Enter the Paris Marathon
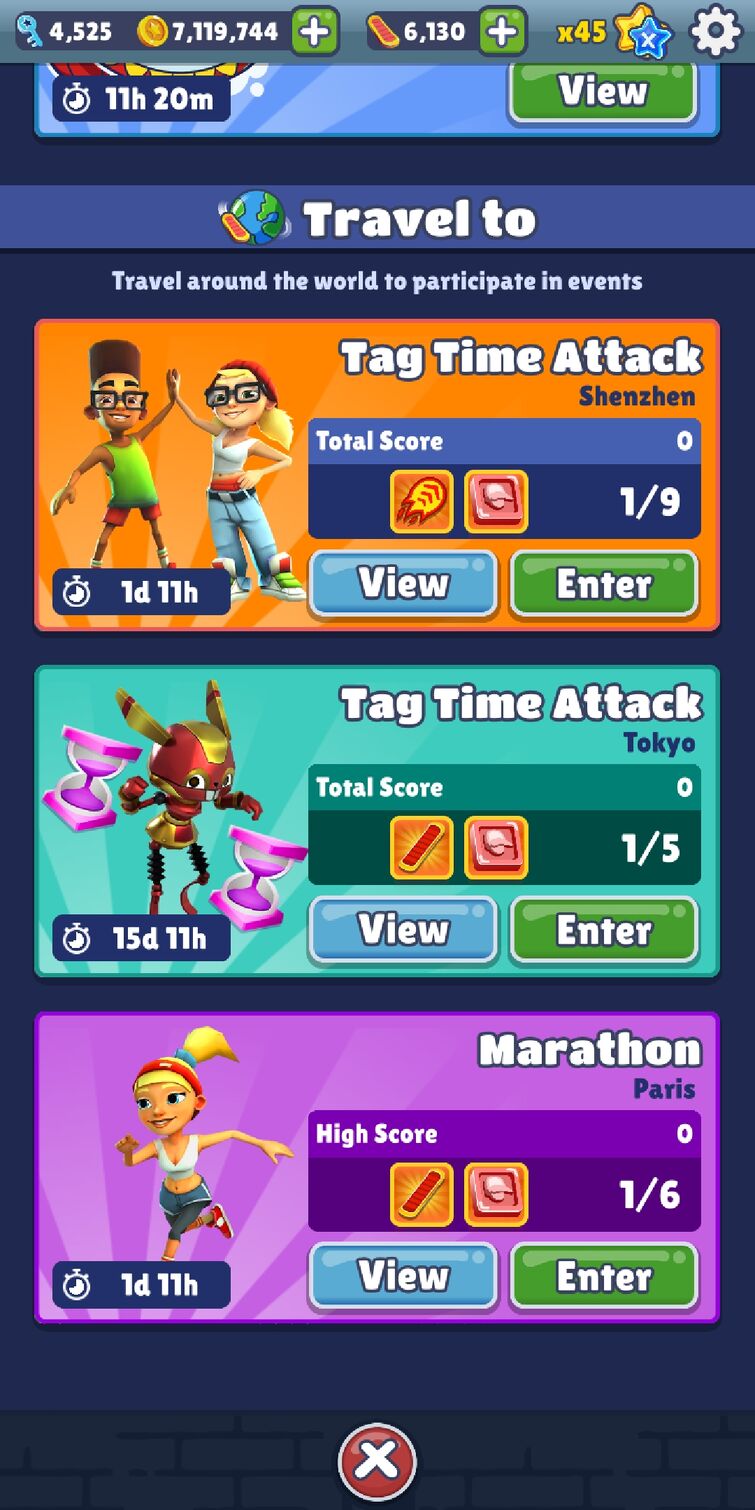 [604, 1276]
